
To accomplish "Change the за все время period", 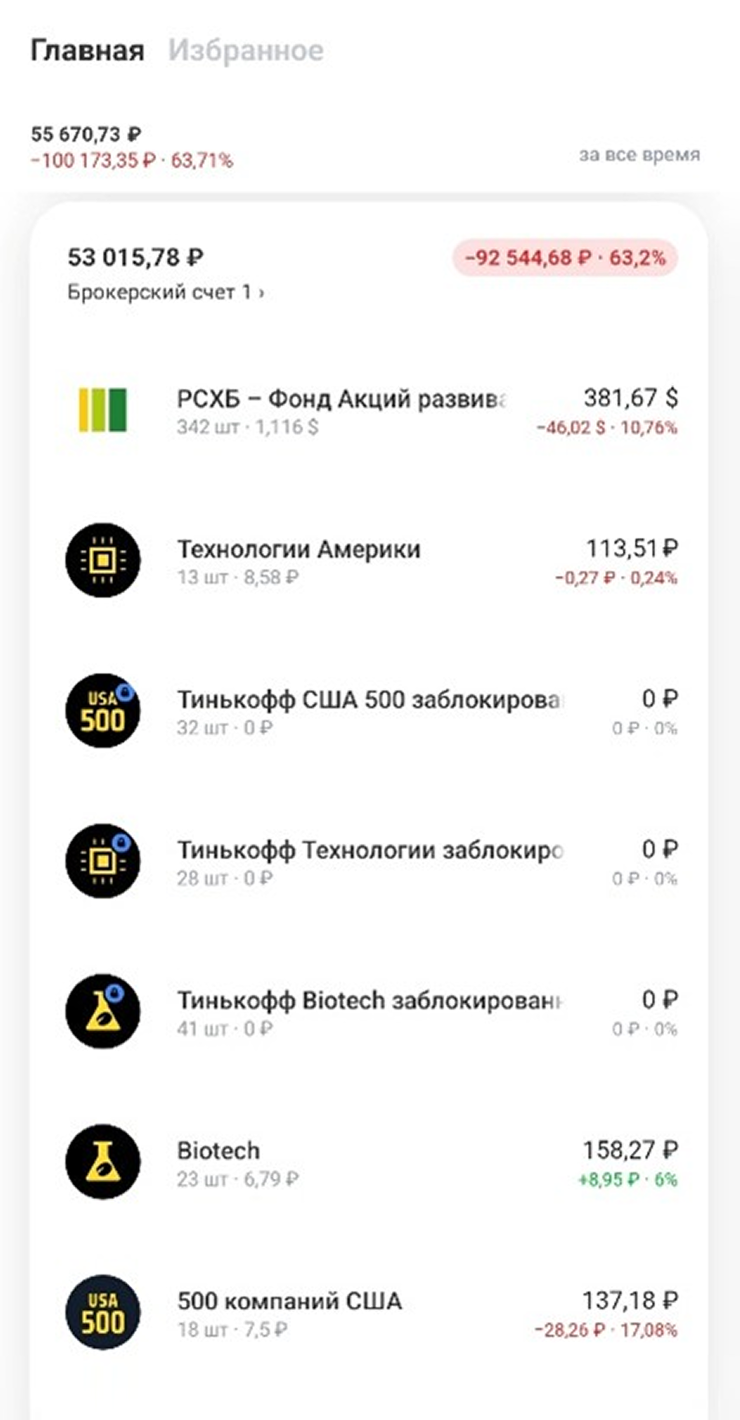I will (639, 155).
